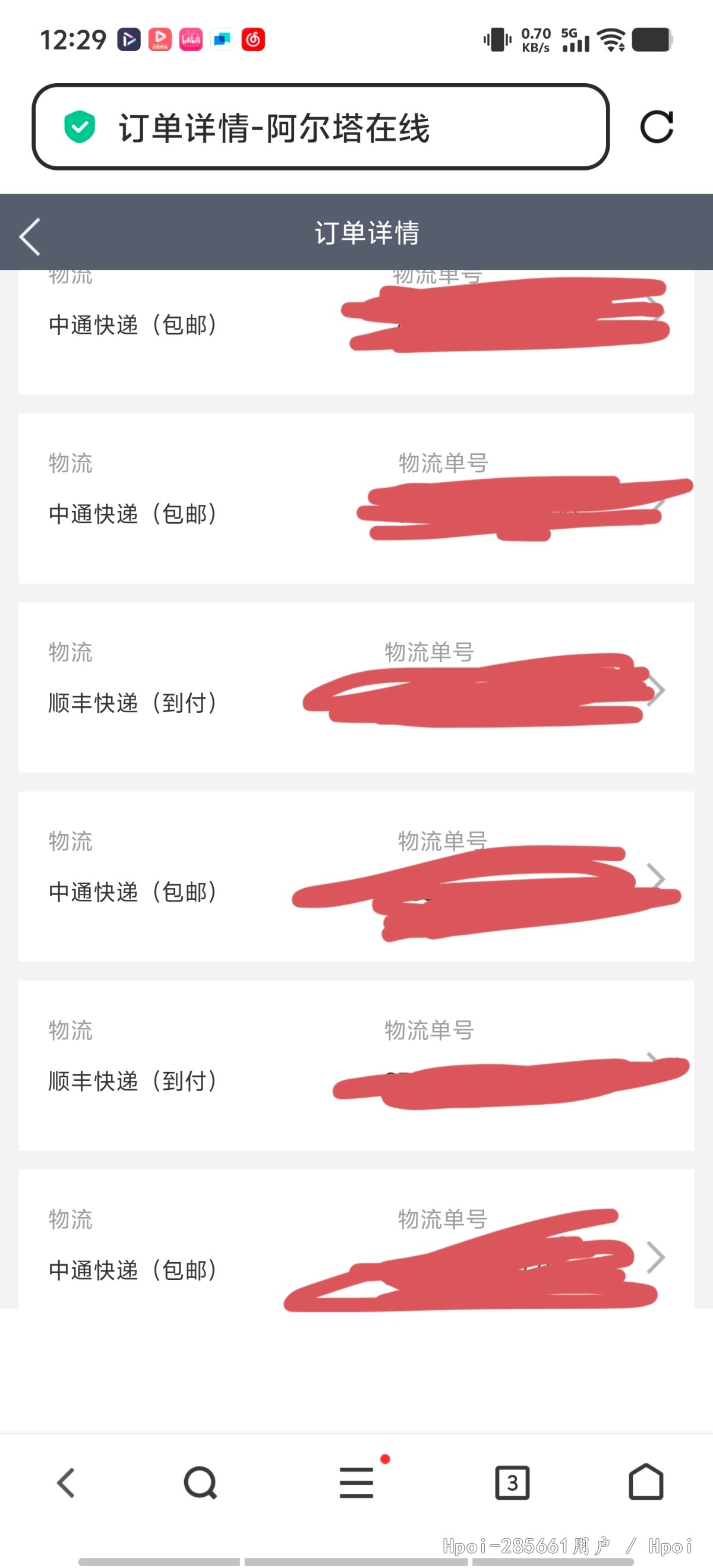This screenshot has width=713, height=1568.
Task: Go to the browser home page
Action: 646,1481
